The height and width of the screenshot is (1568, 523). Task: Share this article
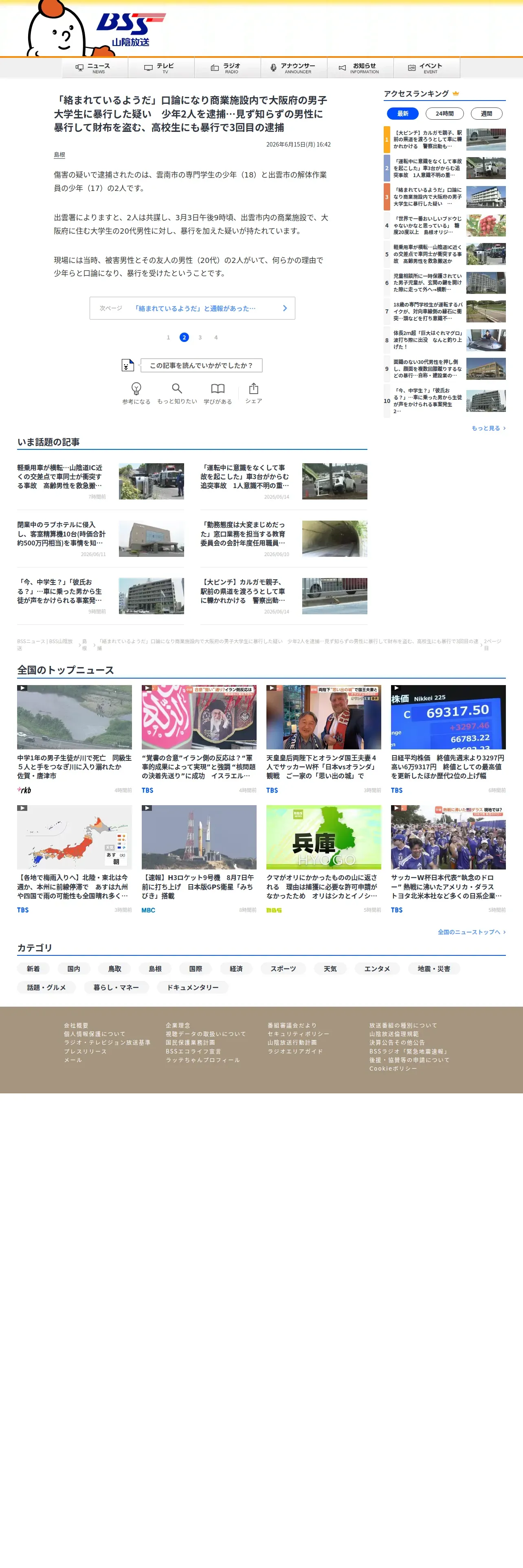254,393
